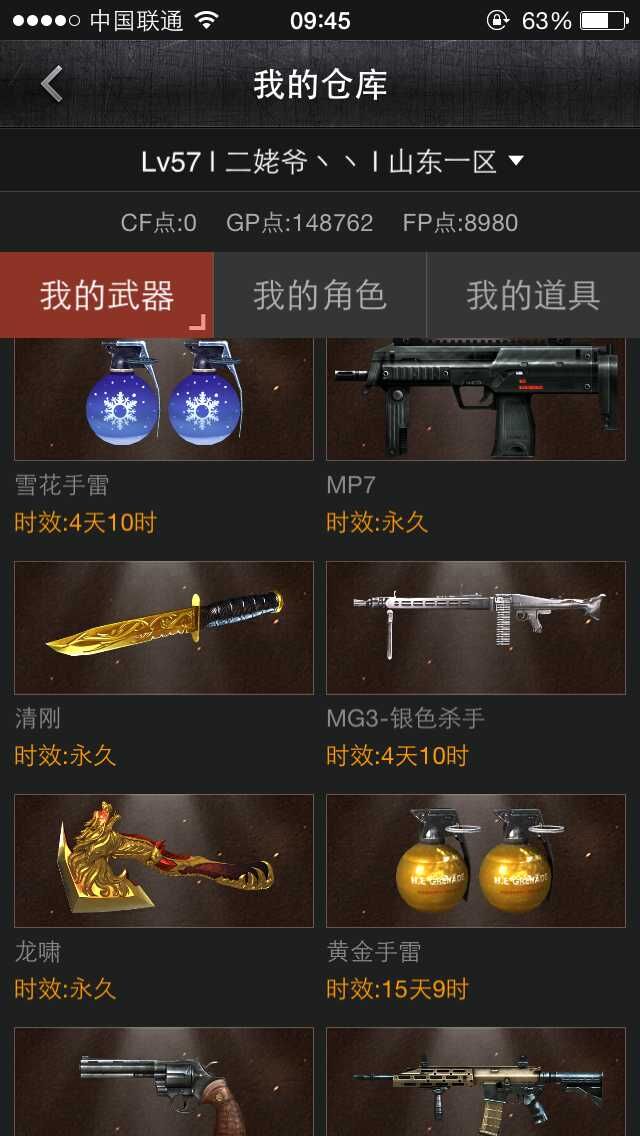Switch to the 我的角色 tab
Image resolution: width=640 pixels, height=1136 pixels.
click(320, 296)
